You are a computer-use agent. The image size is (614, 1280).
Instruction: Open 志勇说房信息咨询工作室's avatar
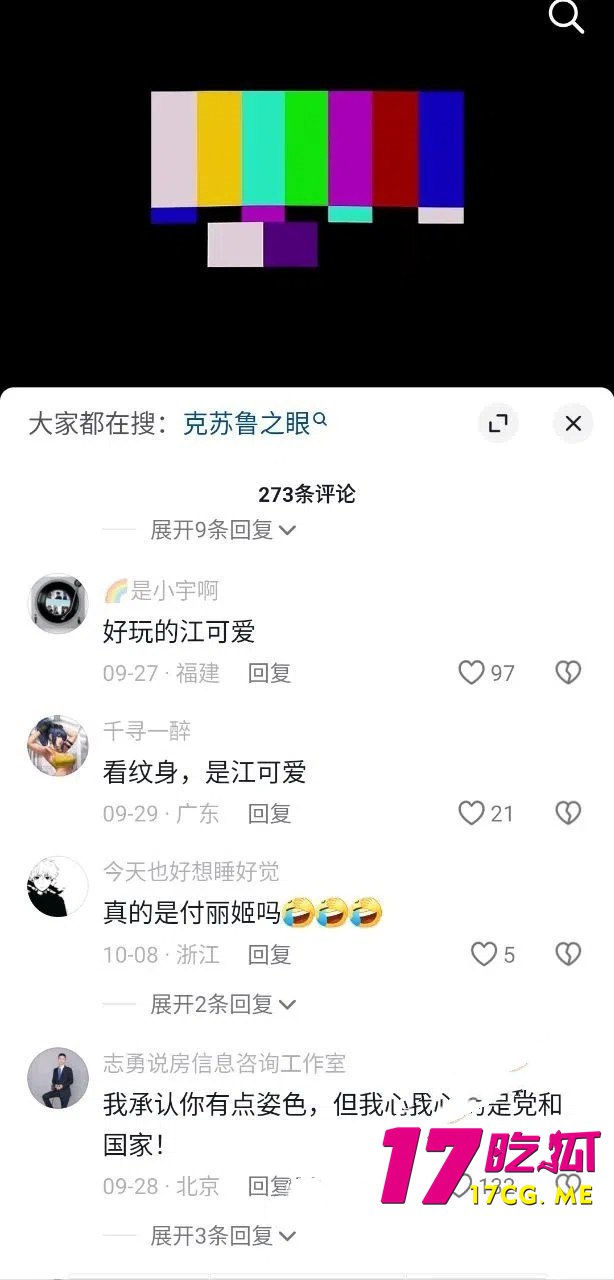(x=57, y=1077)
